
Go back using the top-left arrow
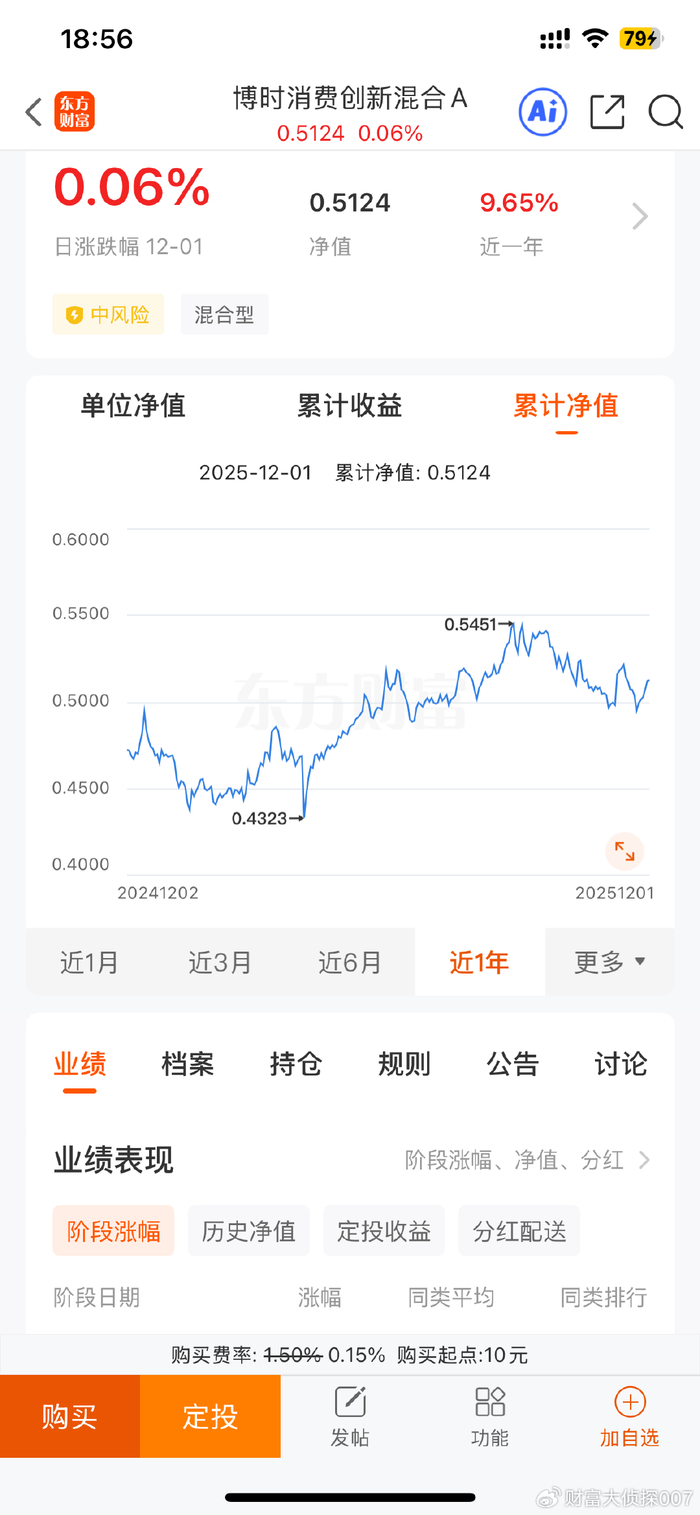34,112
